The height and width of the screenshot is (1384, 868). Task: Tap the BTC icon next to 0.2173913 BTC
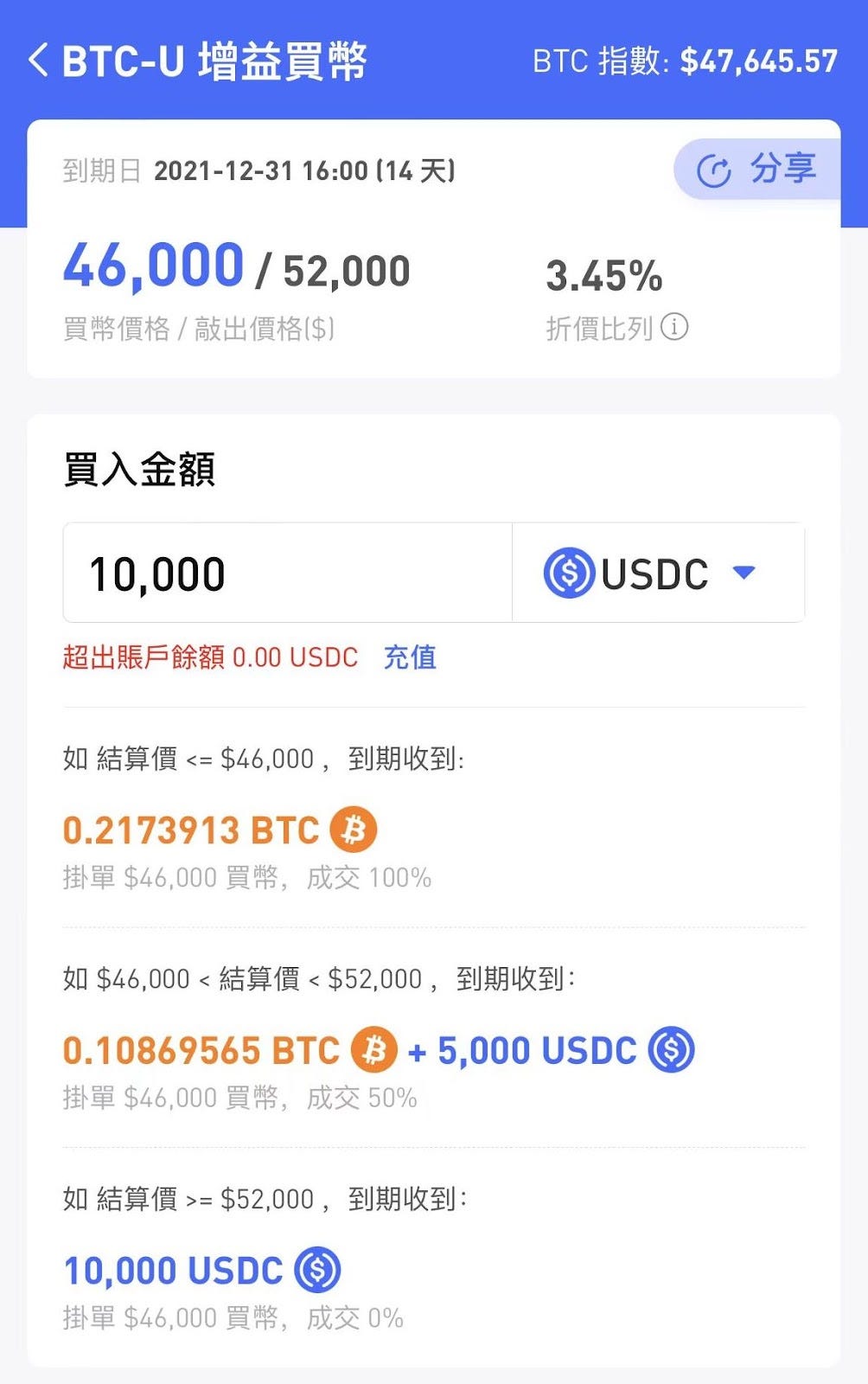pyautogui.click(x=354, y=829)
